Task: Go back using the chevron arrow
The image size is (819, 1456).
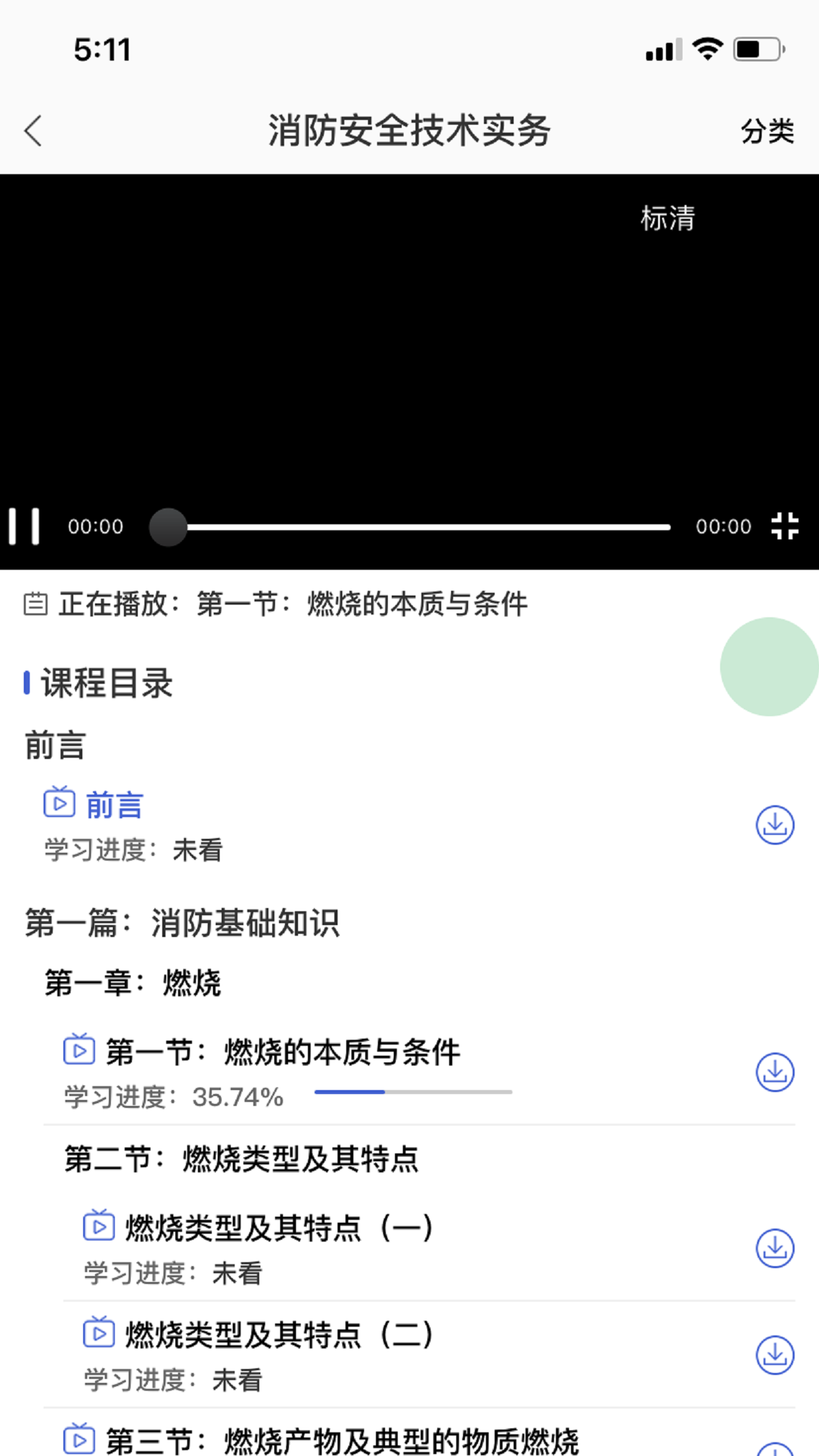Action: tap(32, 131)
